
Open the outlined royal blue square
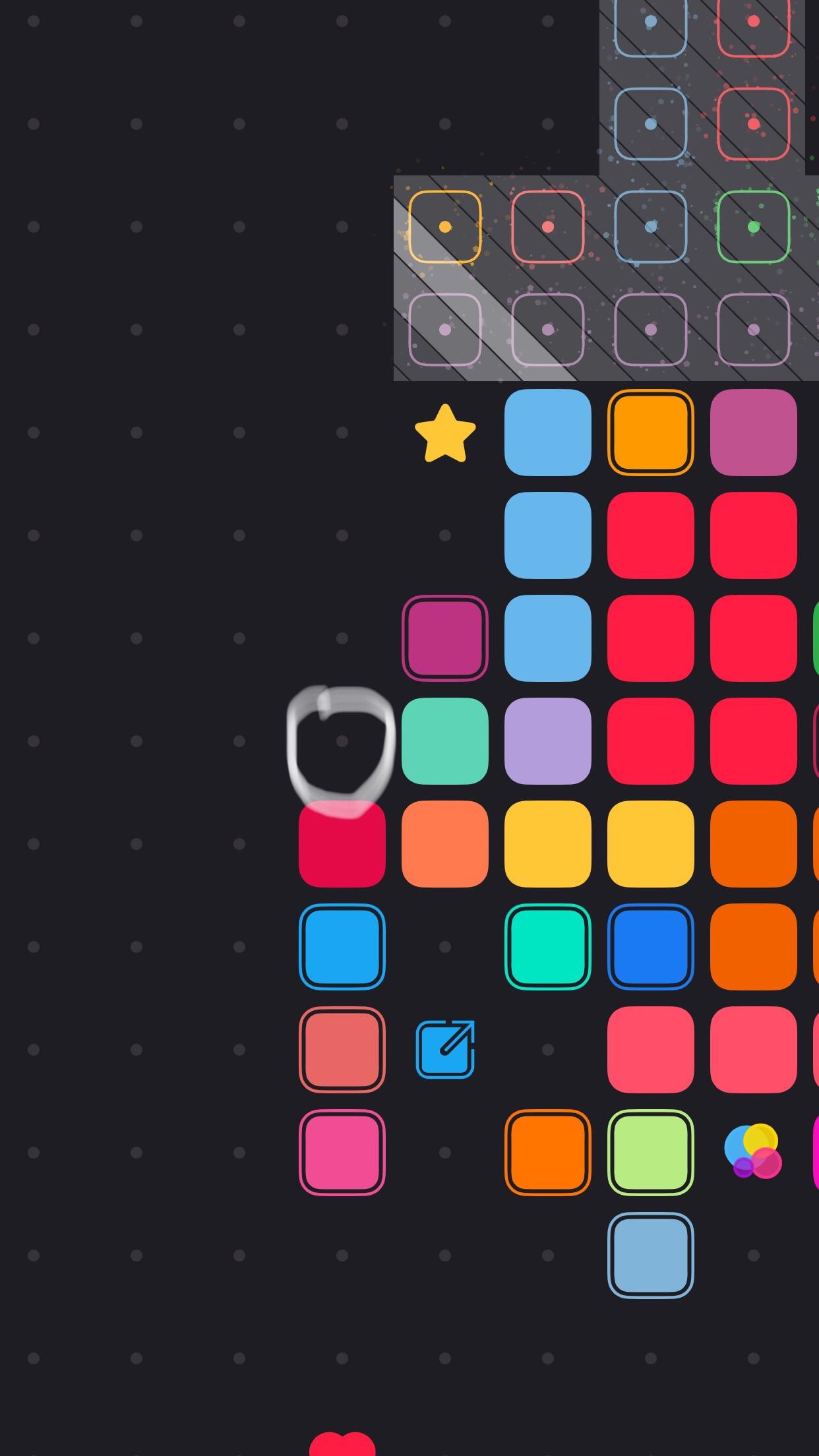click(x=651, y=947)
